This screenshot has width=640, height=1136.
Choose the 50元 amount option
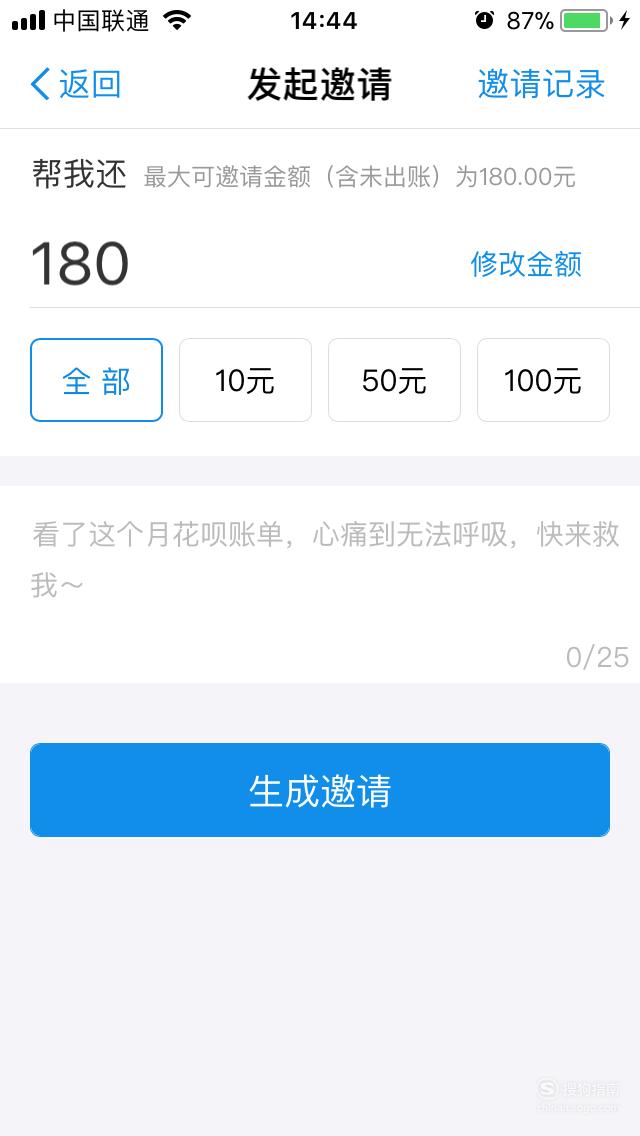[394, 380]
